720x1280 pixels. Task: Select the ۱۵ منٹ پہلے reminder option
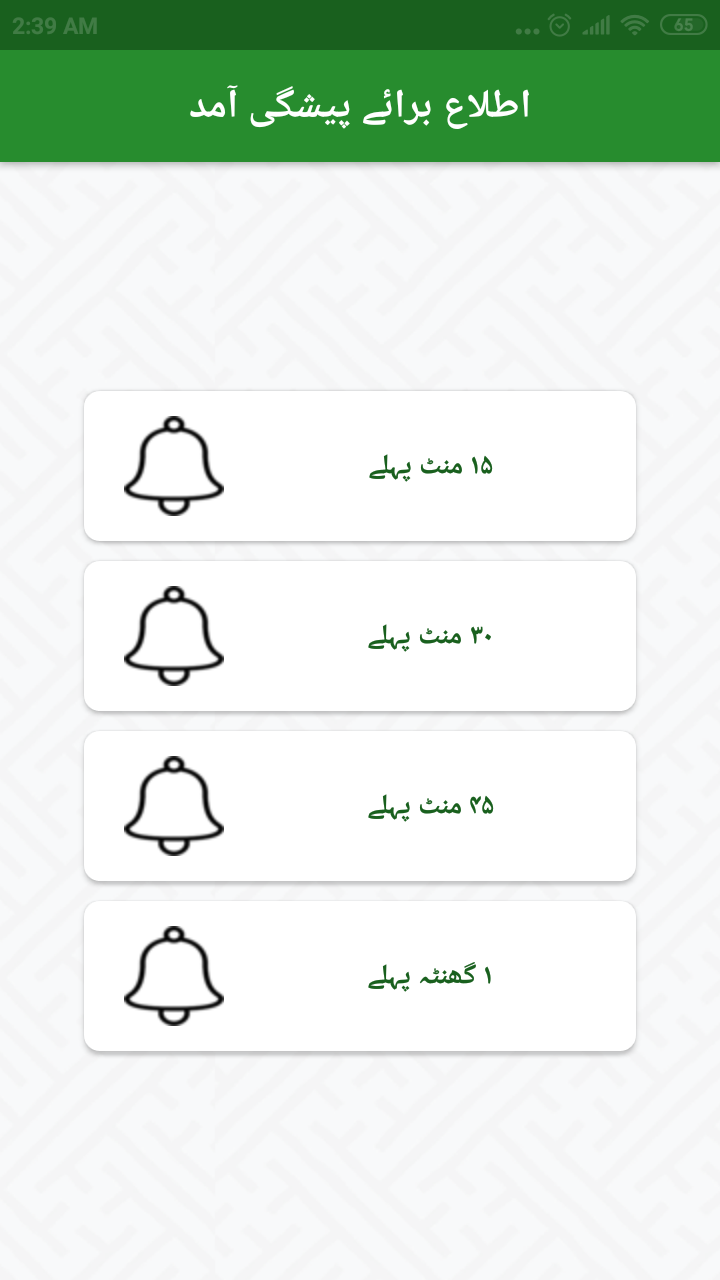(x=360, y=466)
